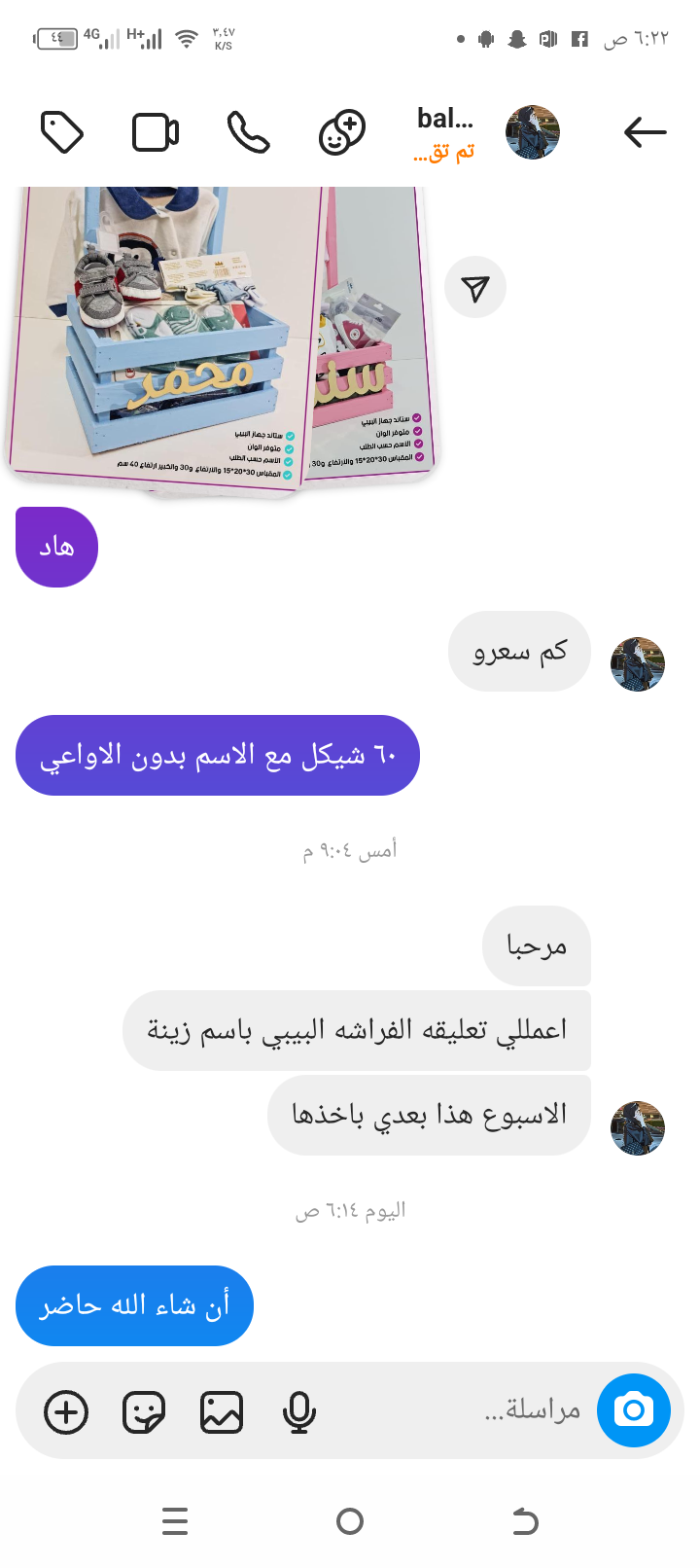The image size is (700, 1568).
Task: Open more attachment options with plus
Action: pyautogui.click(x=66, y=1412)
